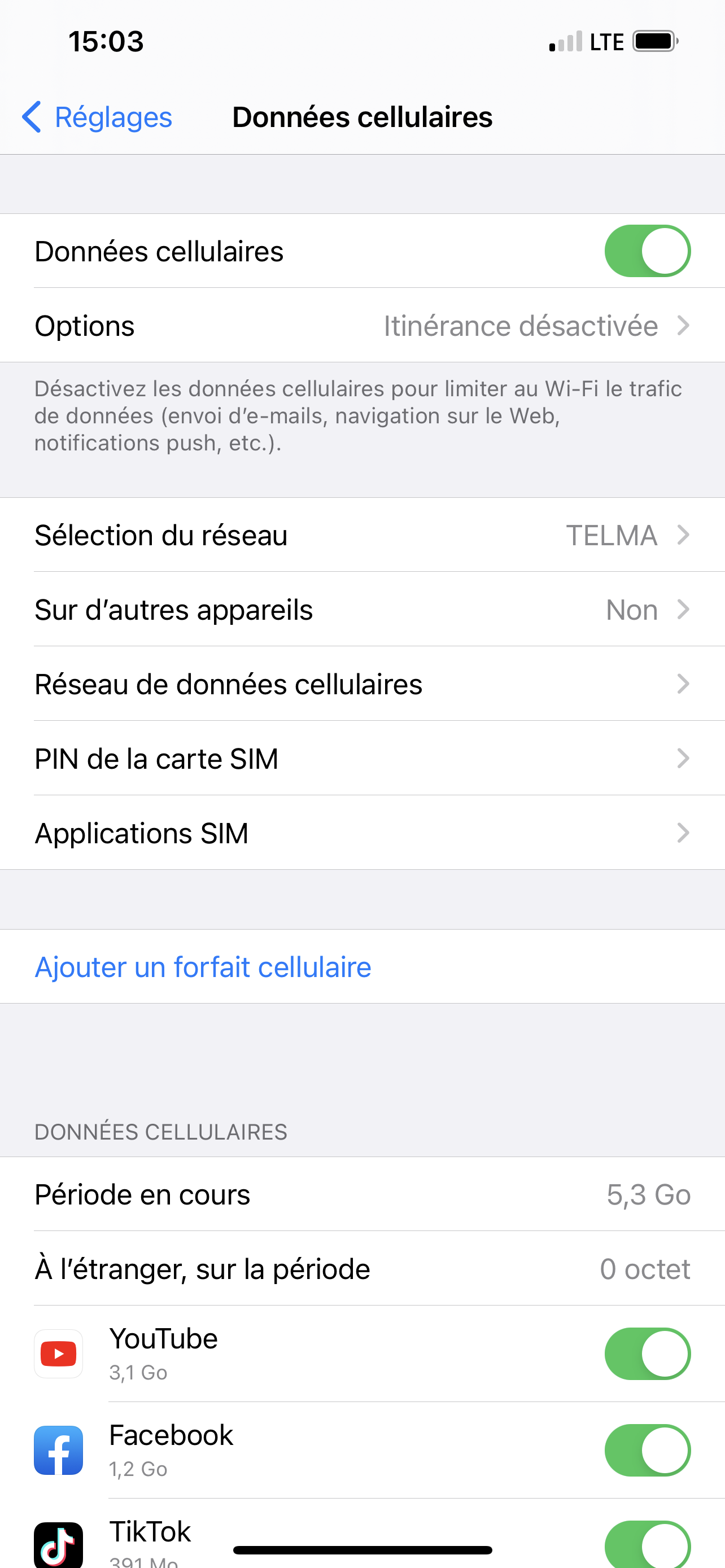
Task: Tap Ajouter un forfait cellulaire
Action: click(x=203, y=967)
